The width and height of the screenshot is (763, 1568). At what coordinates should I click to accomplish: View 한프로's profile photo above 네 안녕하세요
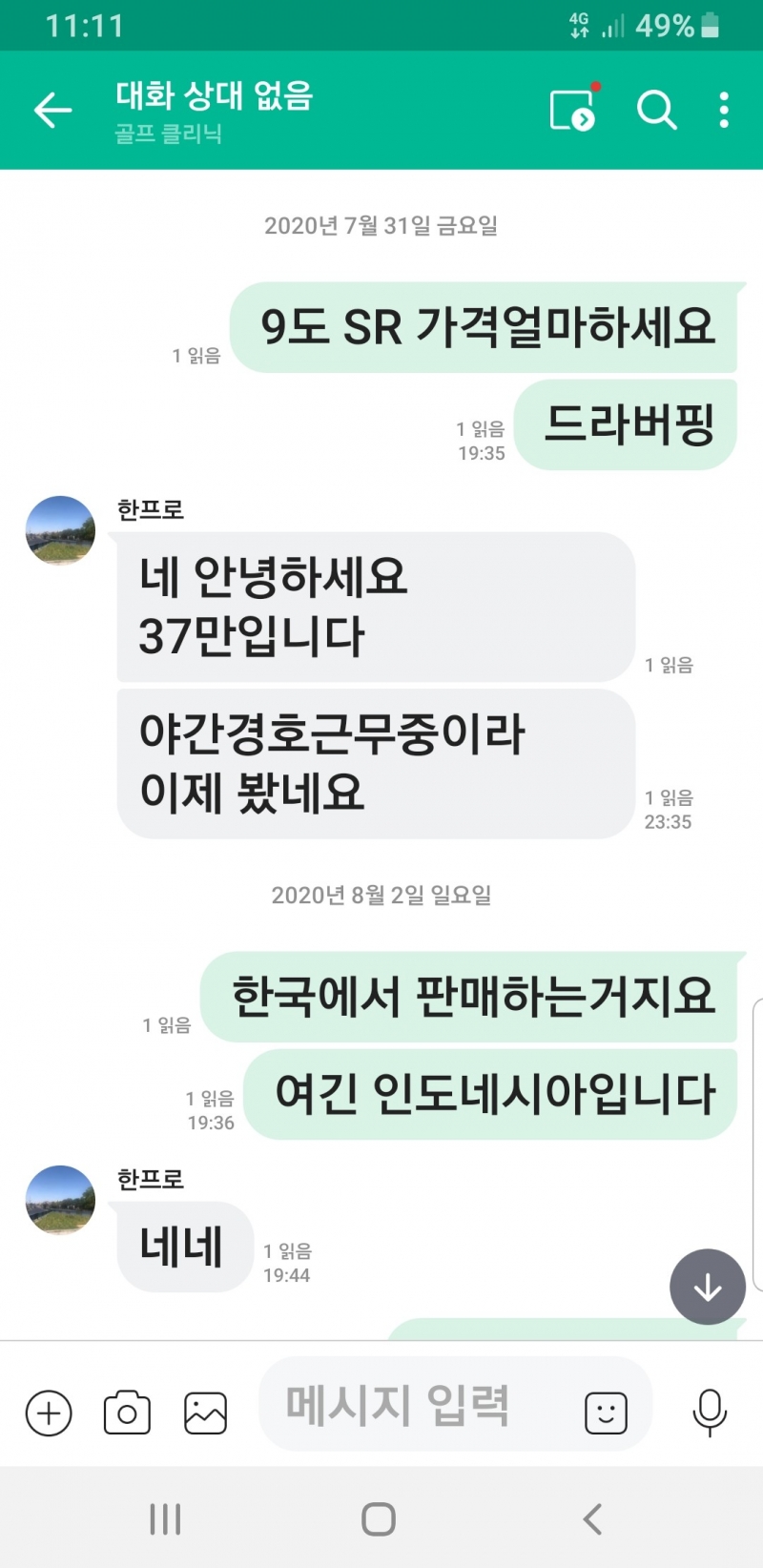point(60,530)
